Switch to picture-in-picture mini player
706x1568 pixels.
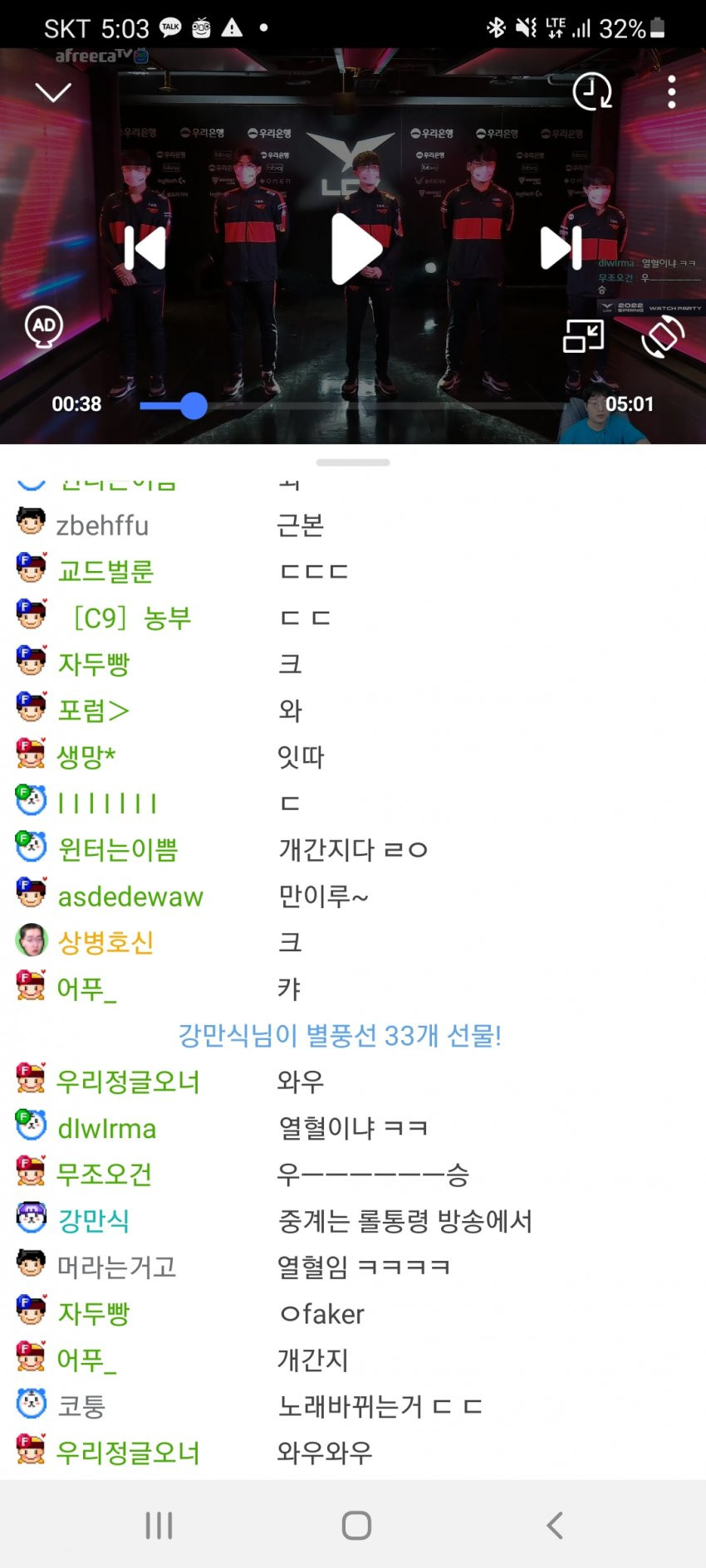pos(583,336)
